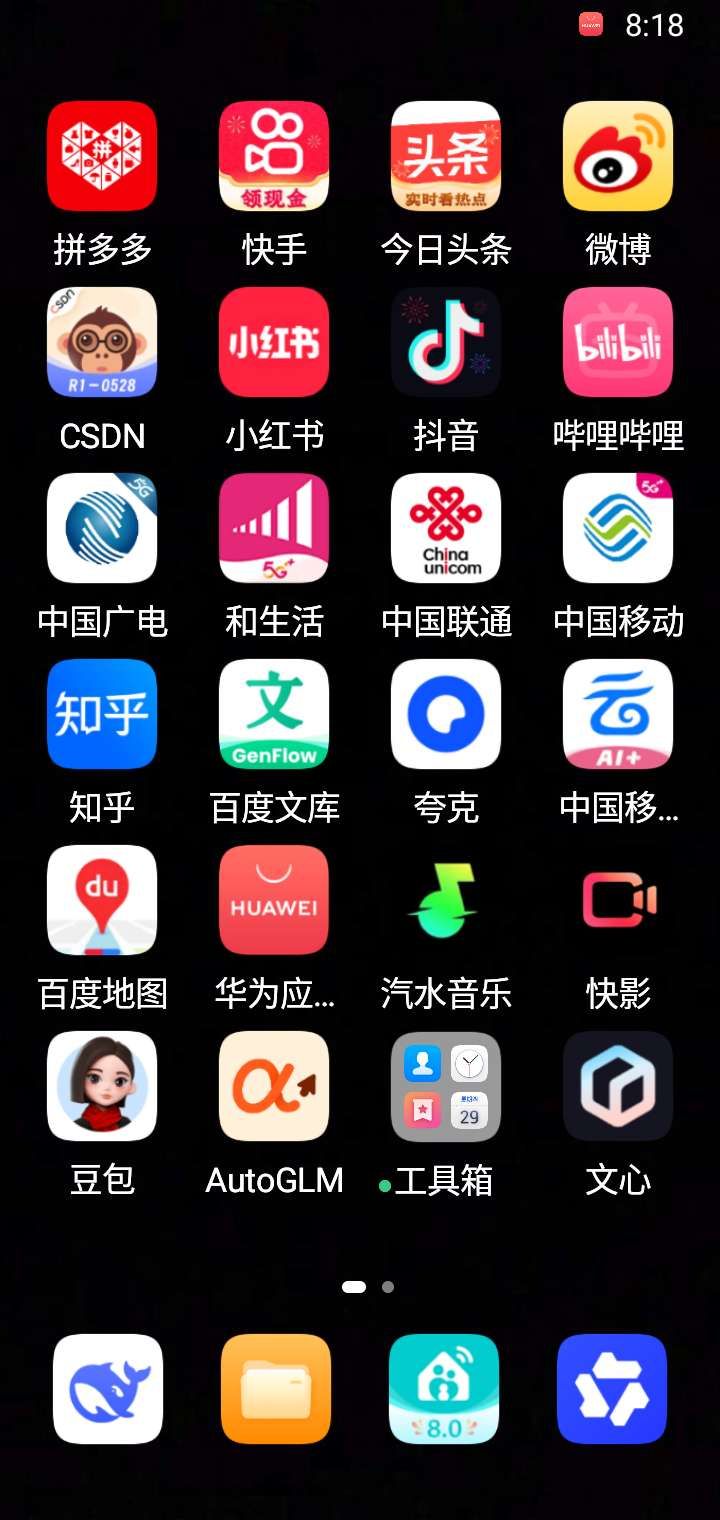
Task: Launch Xiaohongshu
Action: click(273, 342)
